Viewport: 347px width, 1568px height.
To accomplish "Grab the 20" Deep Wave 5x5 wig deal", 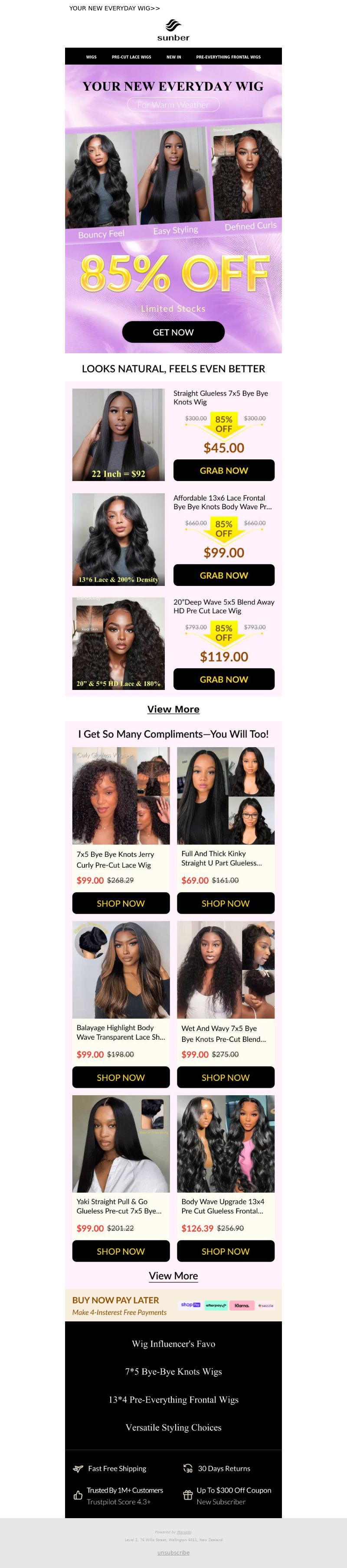I will [223, 679].
